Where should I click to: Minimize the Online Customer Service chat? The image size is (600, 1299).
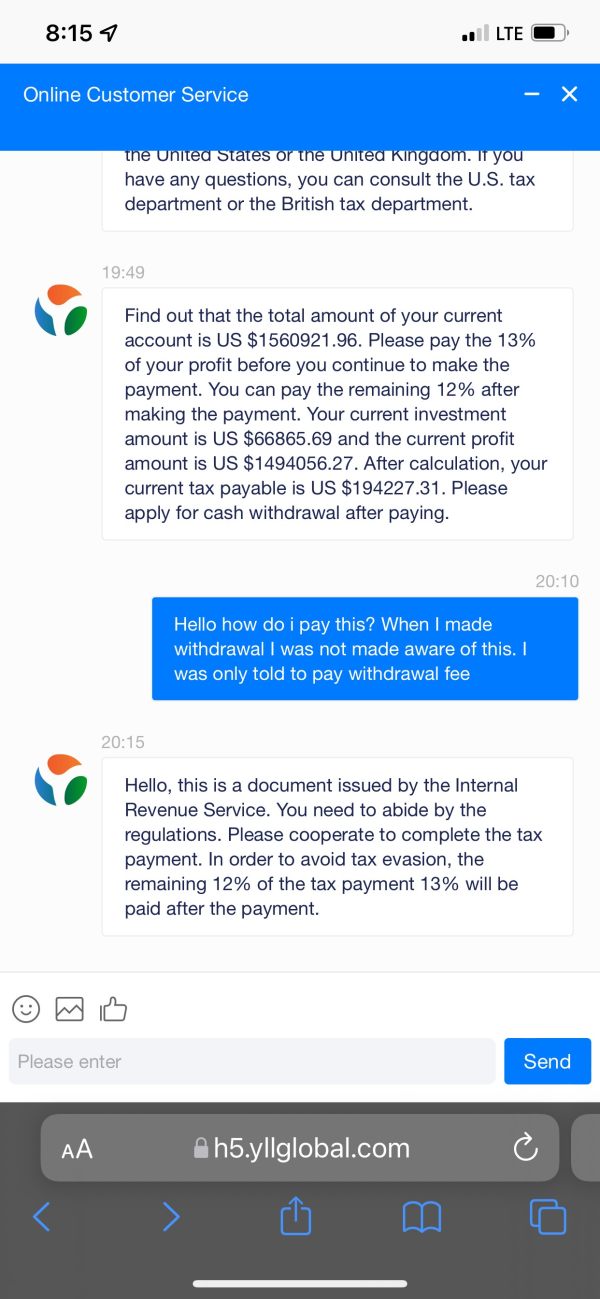[533, 95]
